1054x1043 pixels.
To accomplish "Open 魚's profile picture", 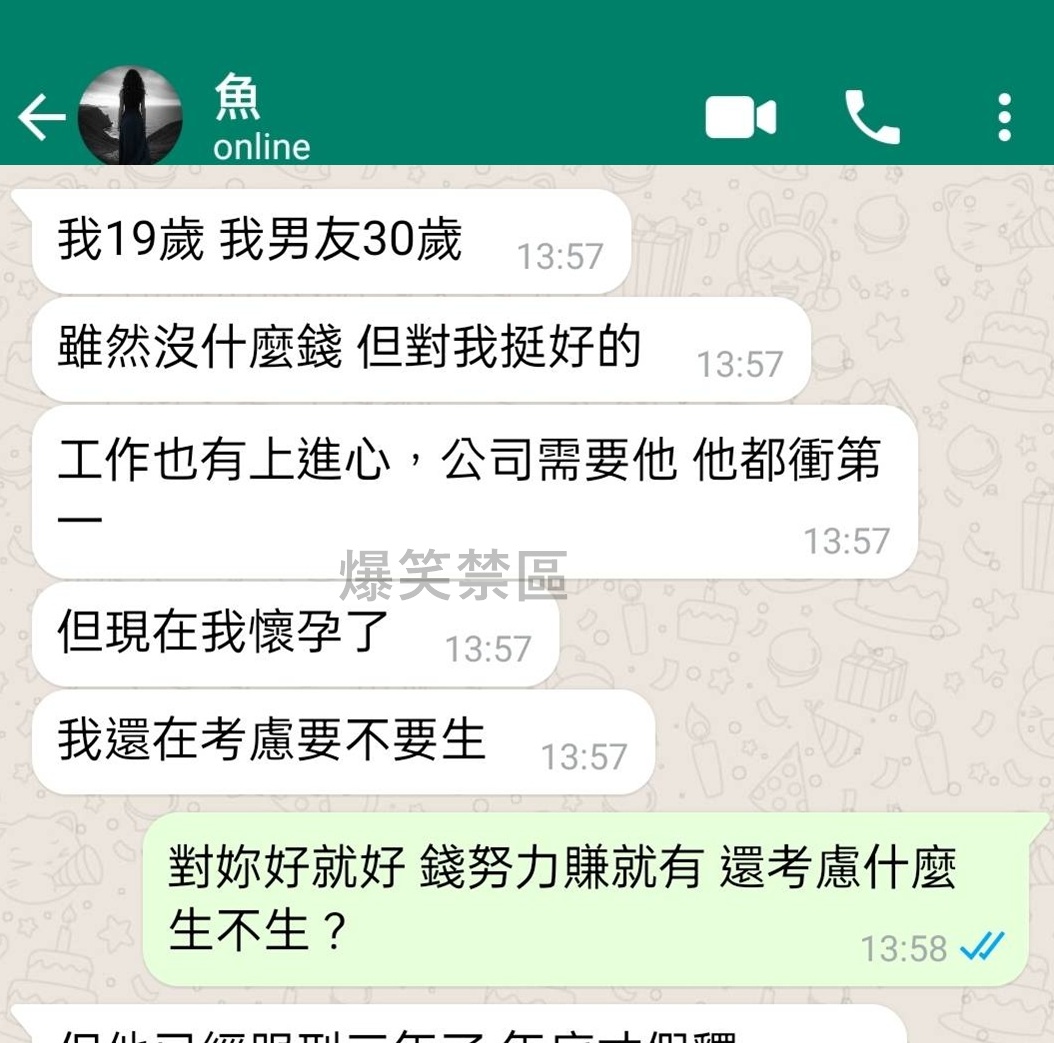I will pyautogui.click(x=130, y=117).
